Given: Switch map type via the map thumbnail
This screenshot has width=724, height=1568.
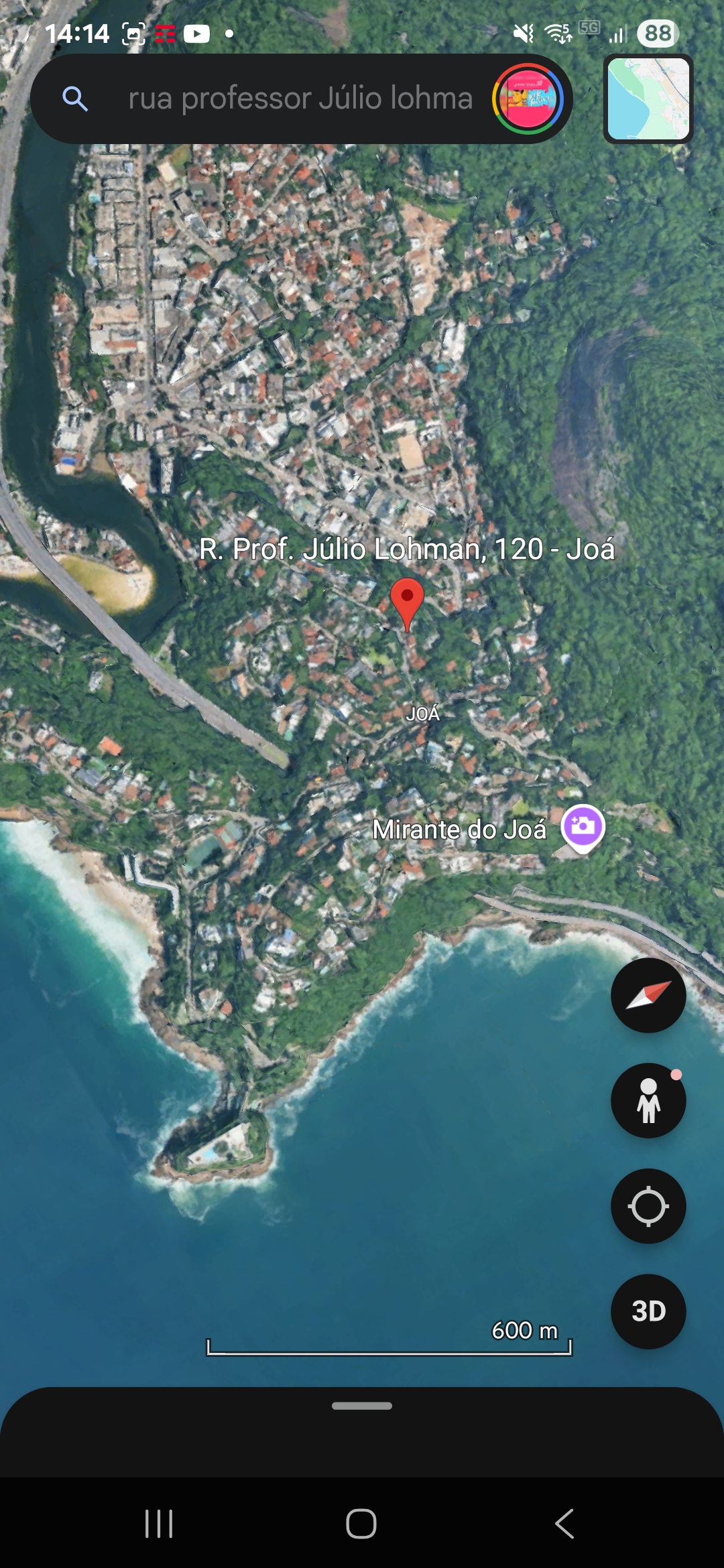Looking at the screenshot, I should pyautogui.click(x=648, y=99).
